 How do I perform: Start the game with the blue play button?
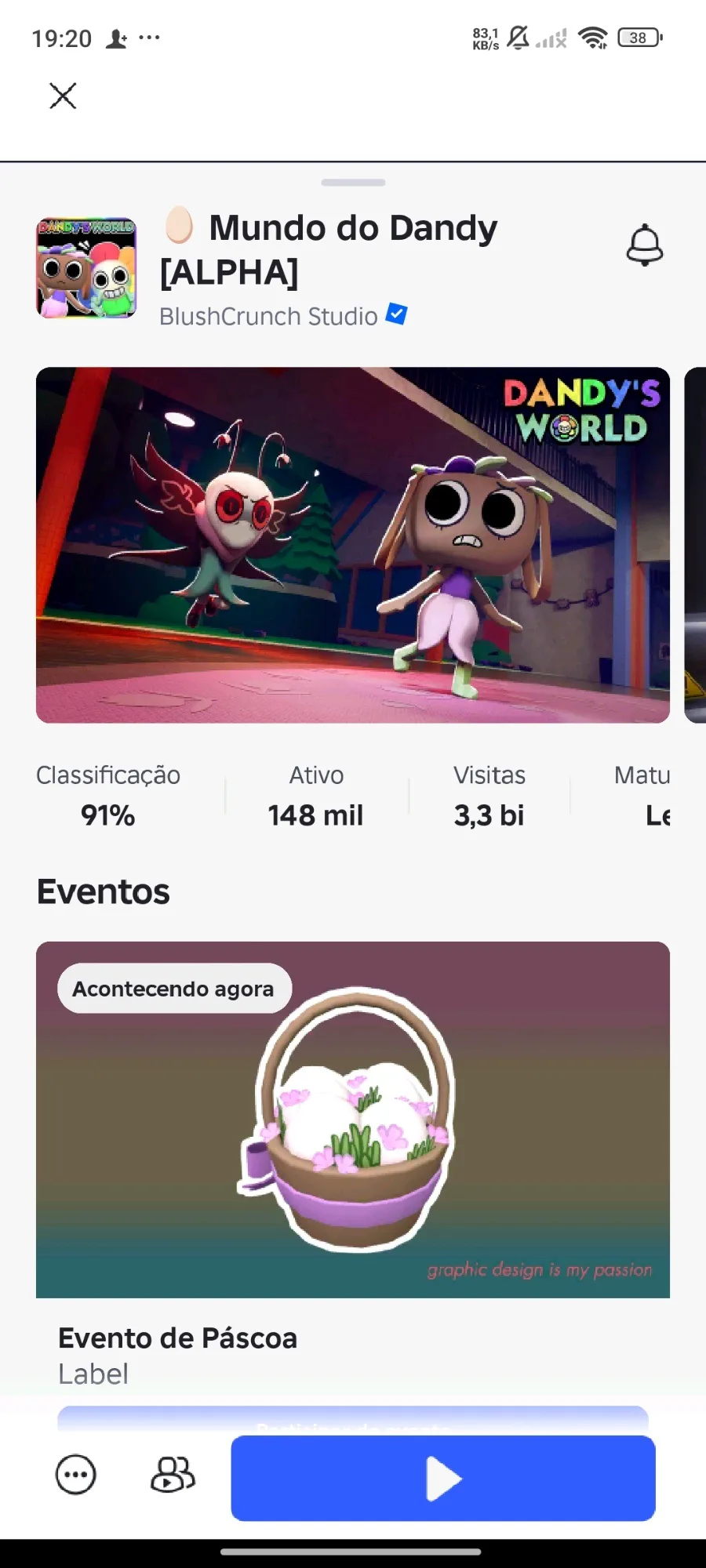click(442, 1478)
